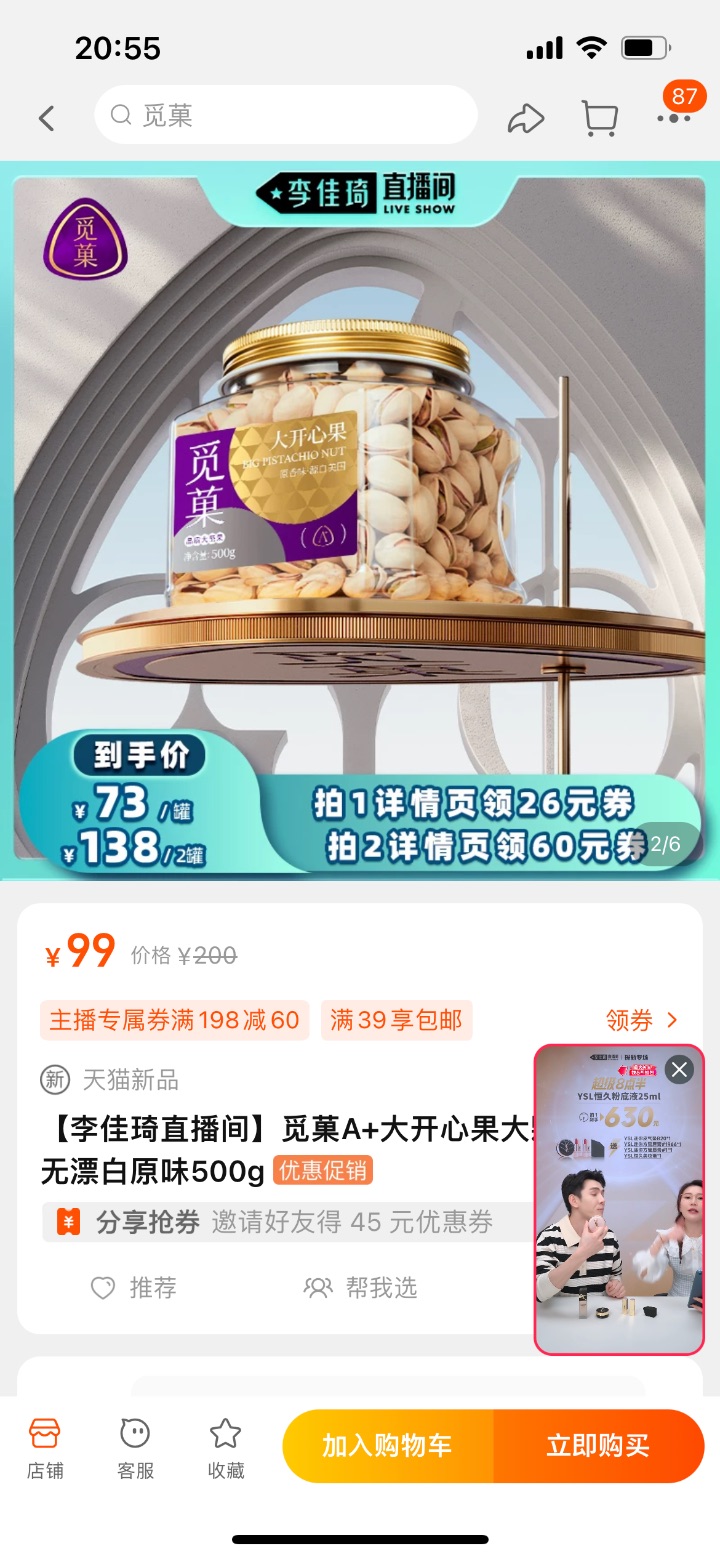
Task: Tap 领券 to claim coupons
Action: click(x=641, y=1020)
